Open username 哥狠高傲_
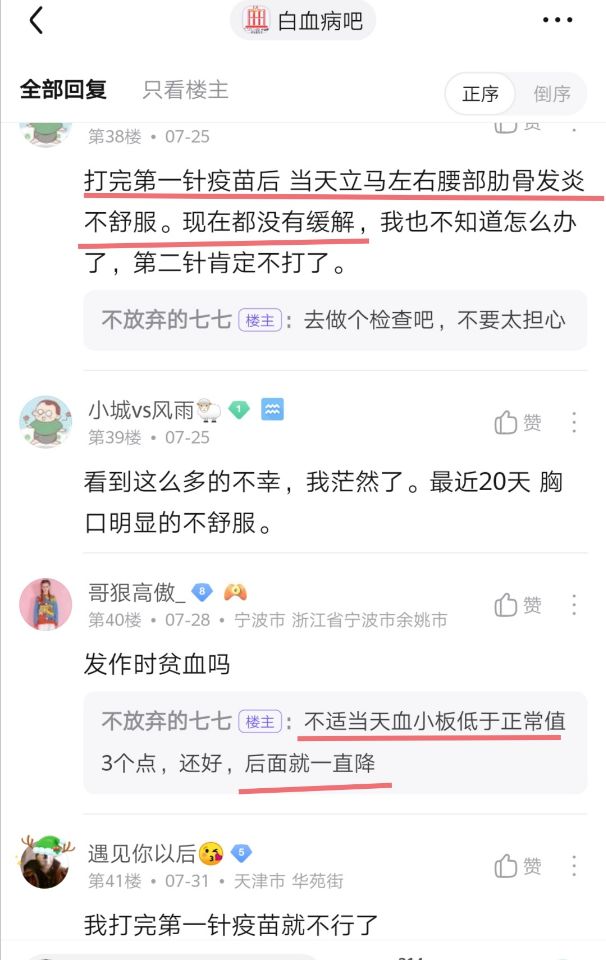 [x=136, y=591]
